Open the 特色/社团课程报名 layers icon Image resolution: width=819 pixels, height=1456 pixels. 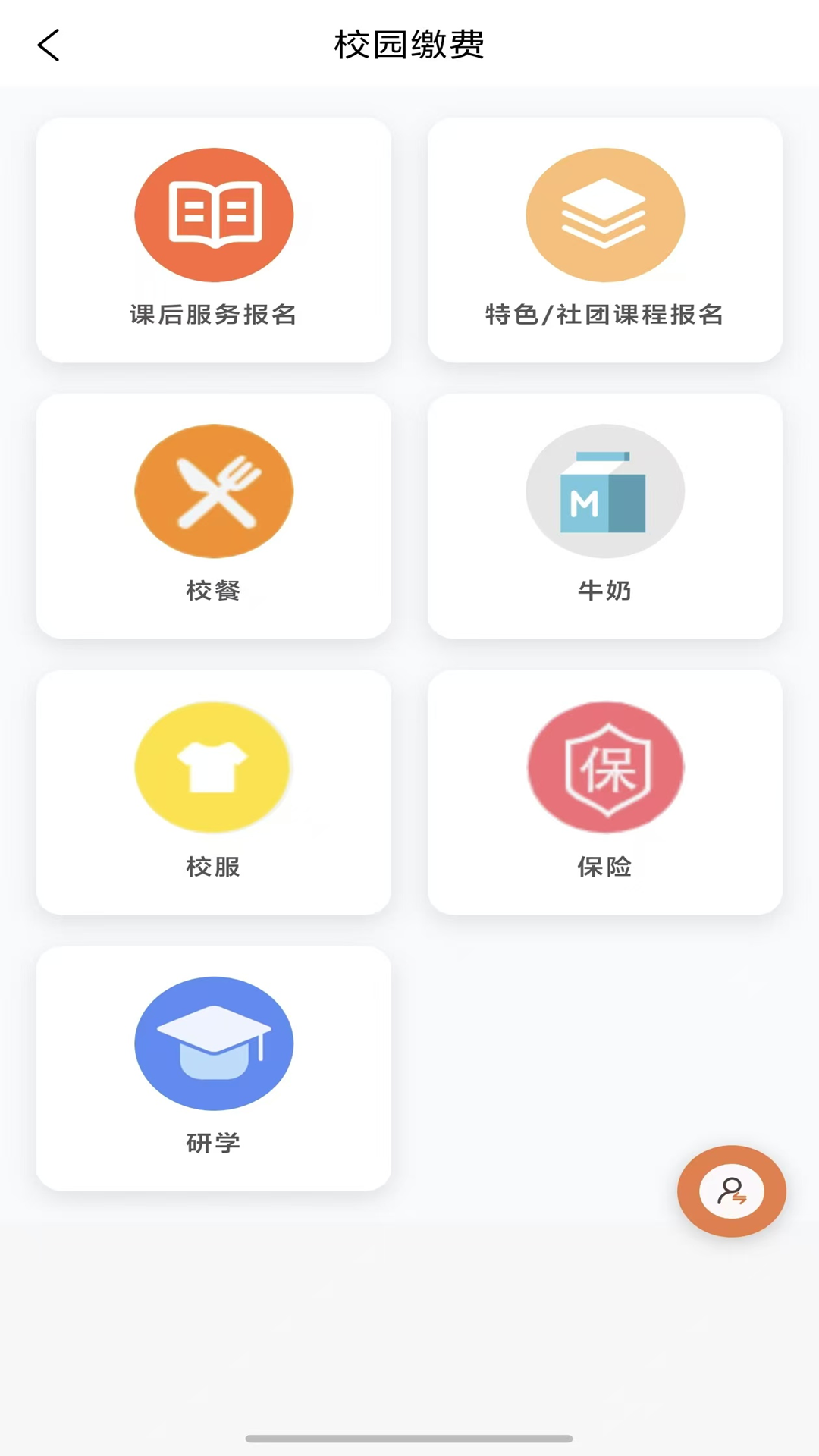(x=604, y=215)
